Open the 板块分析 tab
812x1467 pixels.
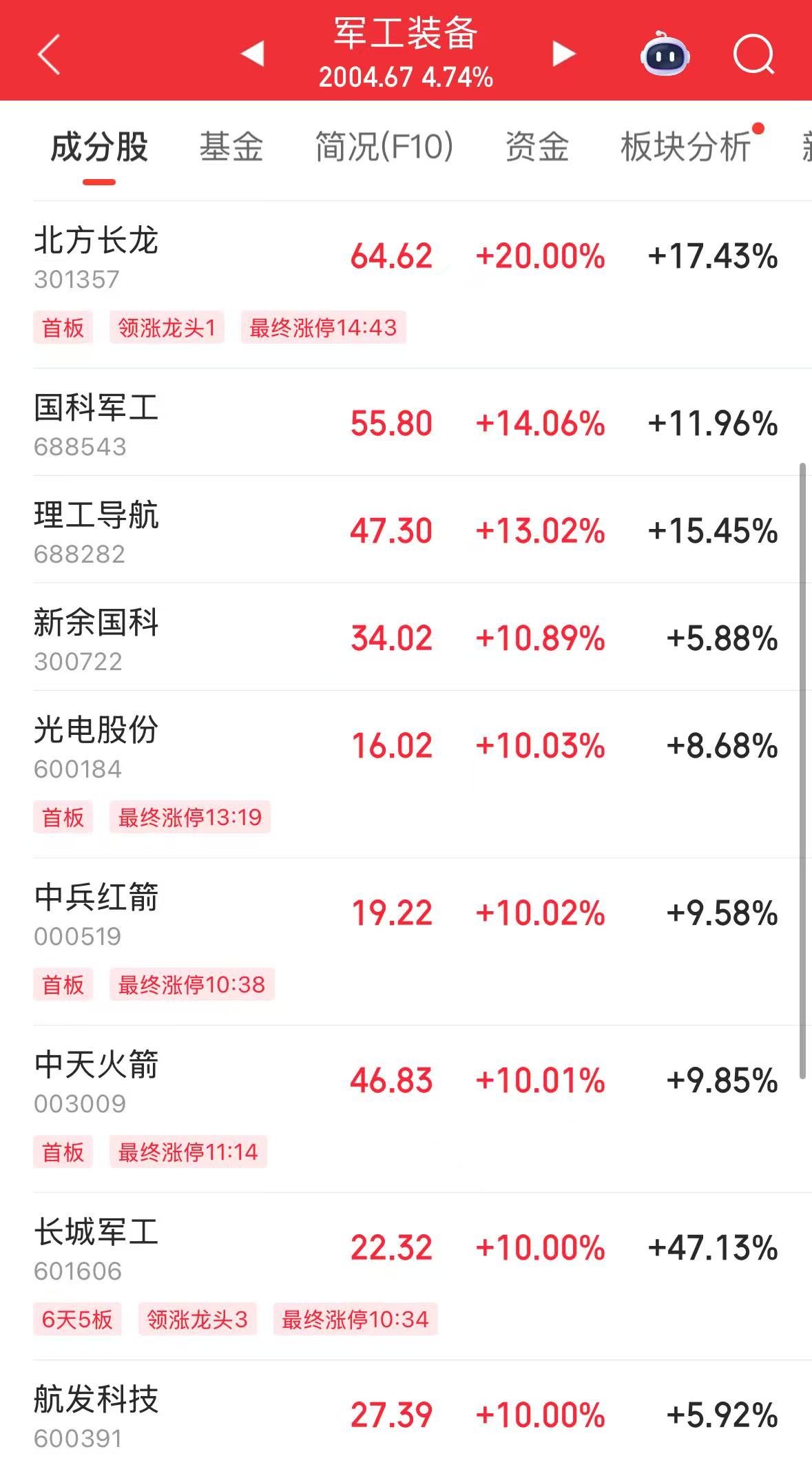[685, 147]
